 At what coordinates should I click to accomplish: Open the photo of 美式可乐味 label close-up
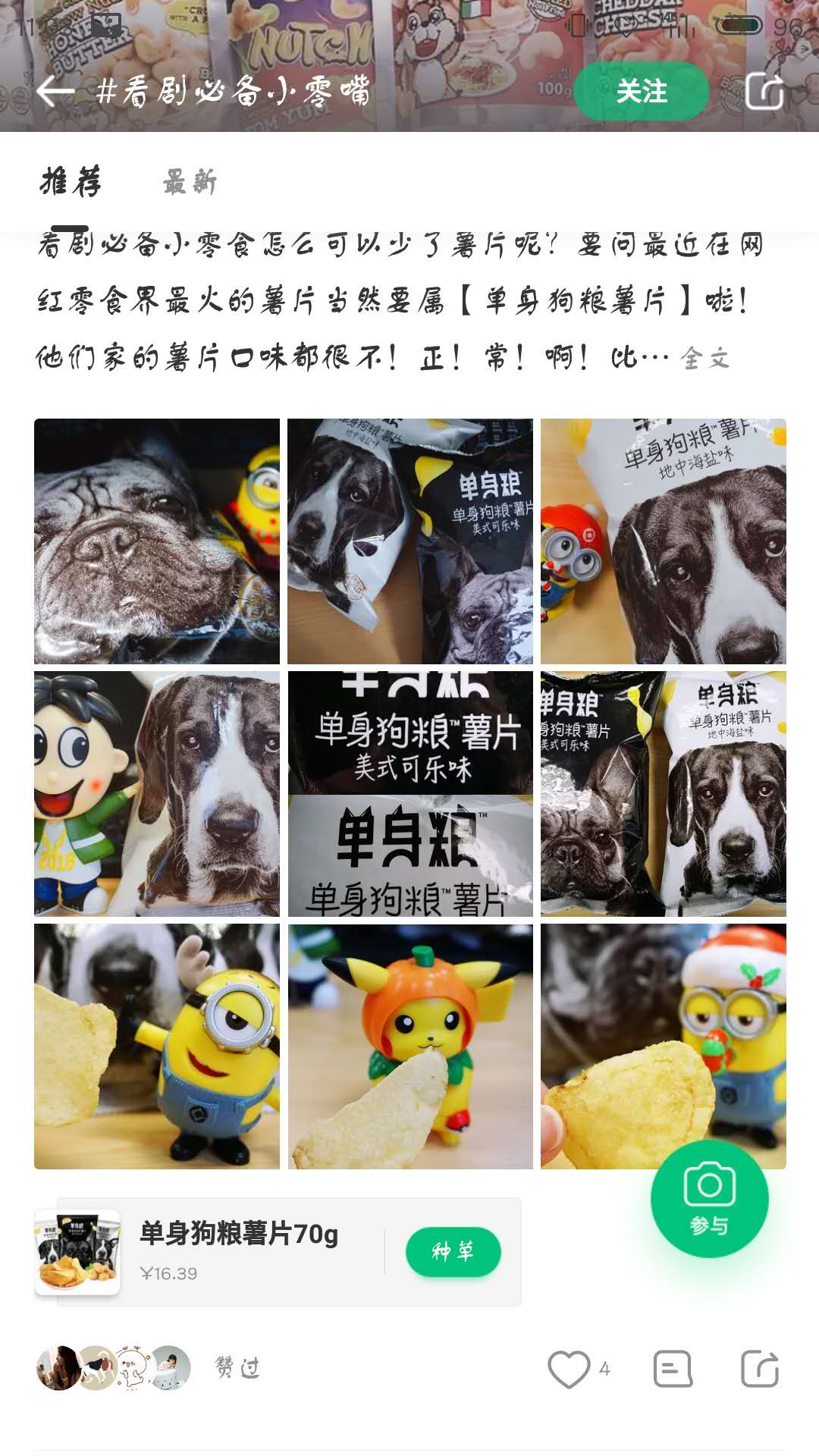tap(410, 794)
